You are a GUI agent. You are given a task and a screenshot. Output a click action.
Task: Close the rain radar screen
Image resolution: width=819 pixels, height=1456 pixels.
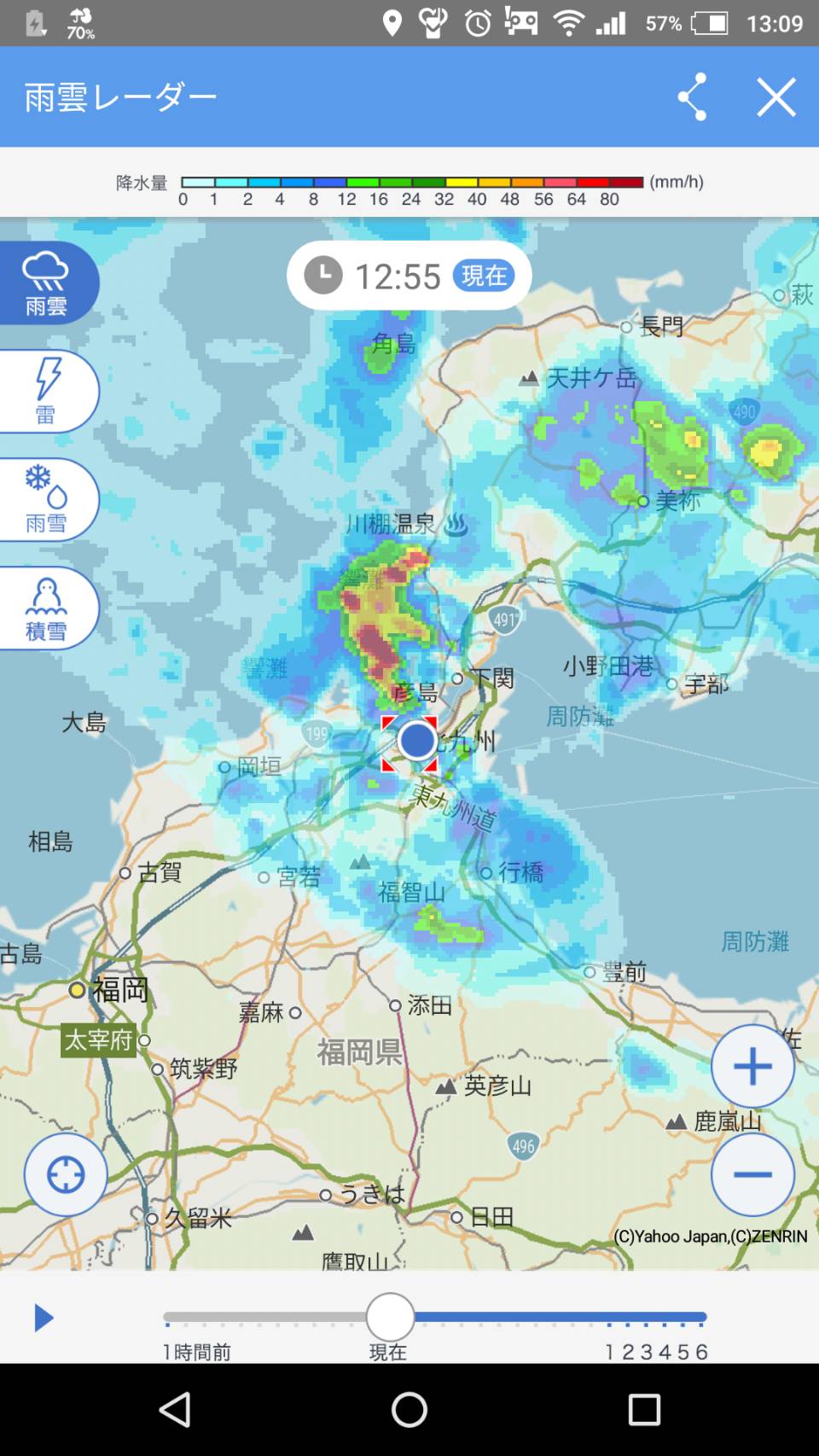click(x=776, y=96)
